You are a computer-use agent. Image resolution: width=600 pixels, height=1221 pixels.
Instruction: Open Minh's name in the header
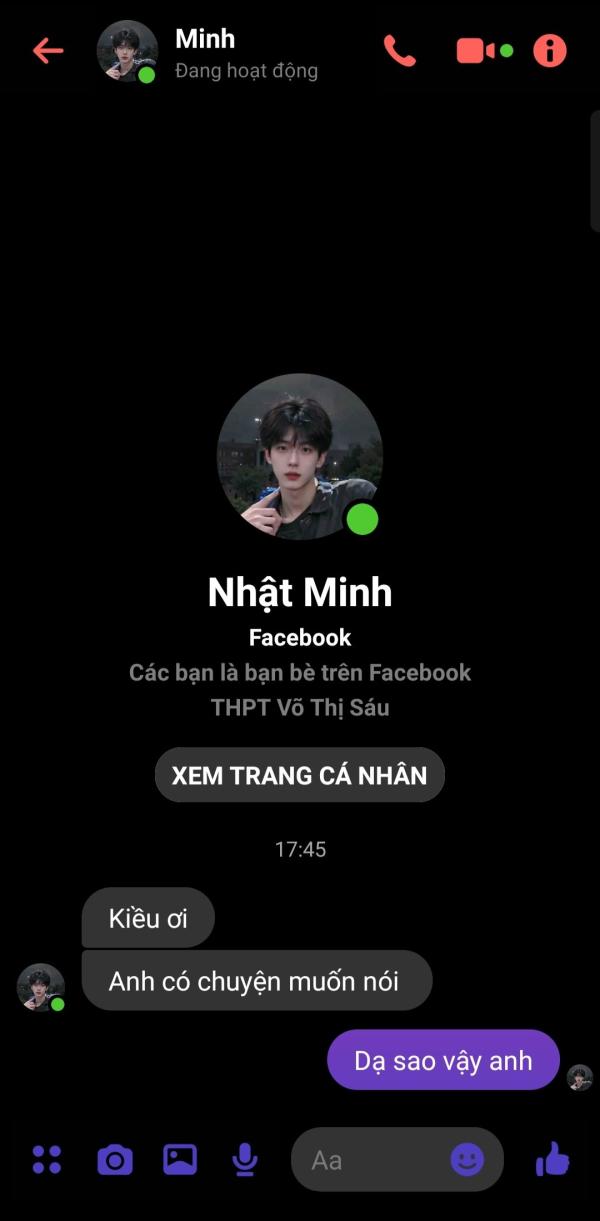205,39
